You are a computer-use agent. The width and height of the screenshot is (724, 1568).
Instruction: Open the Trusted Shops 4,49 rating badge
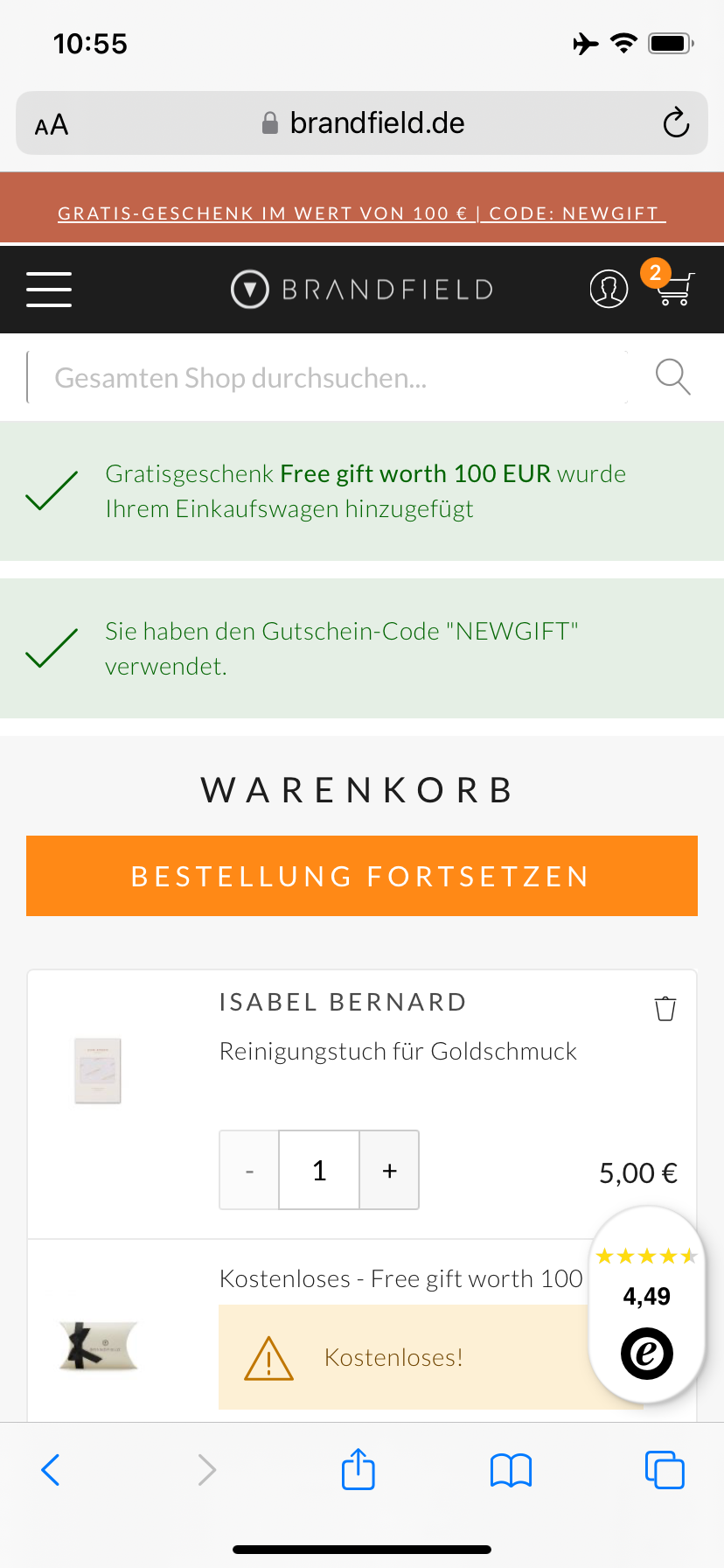tap(647, 1305)
